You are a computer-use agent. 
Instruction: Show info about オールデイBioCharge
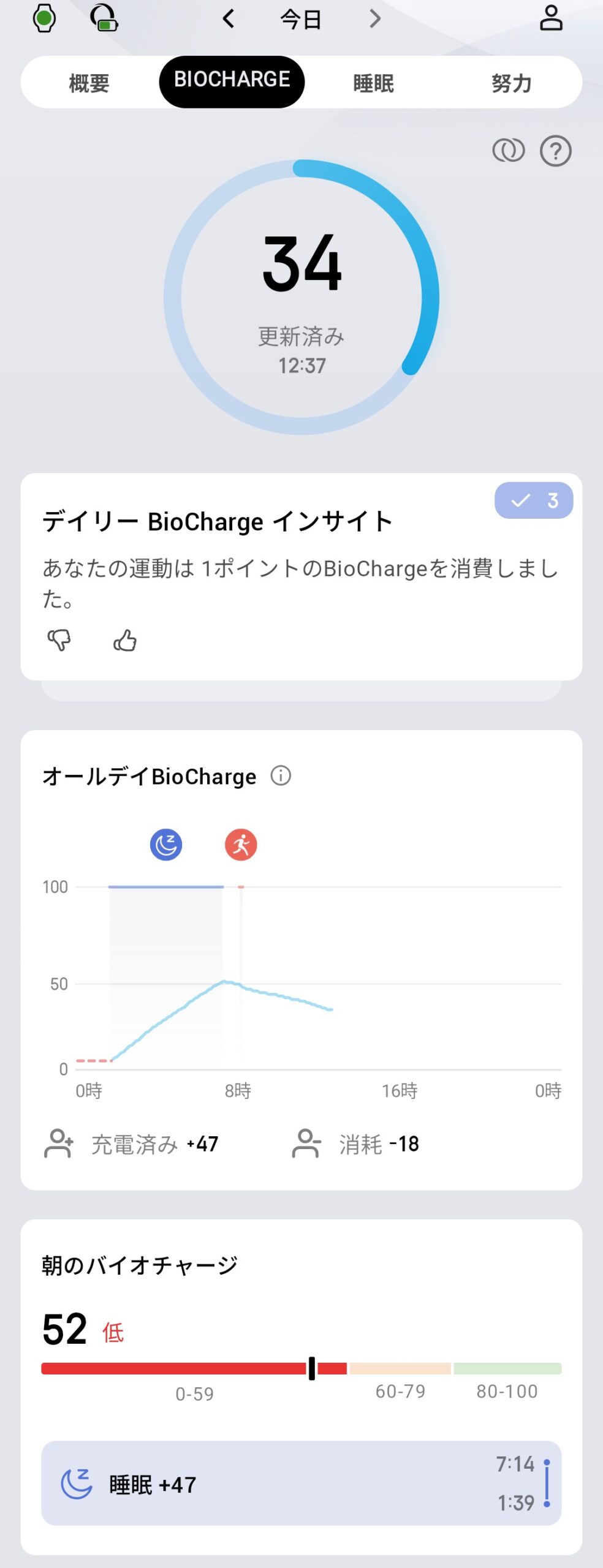pos(281,775)
